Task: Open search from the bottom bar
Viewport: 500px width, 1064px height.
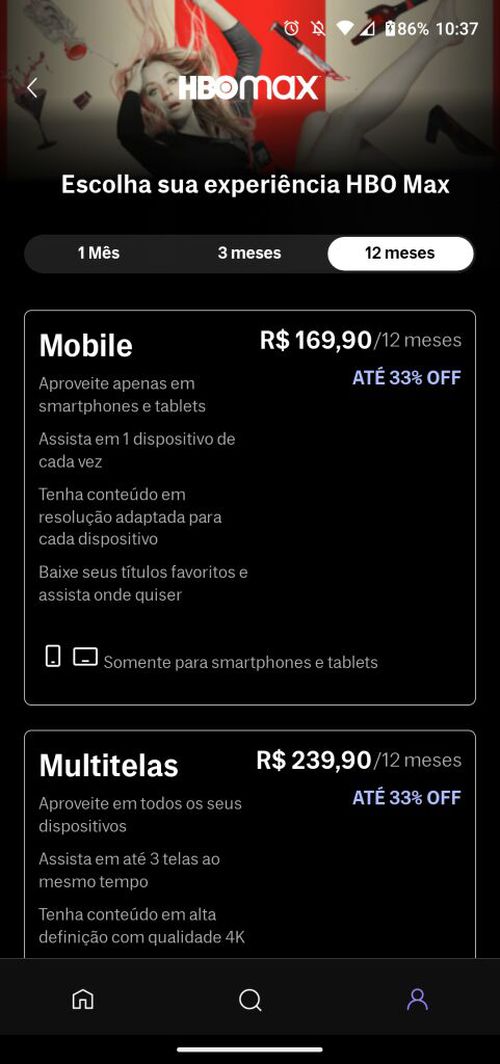Action: [x=250, y=999]
